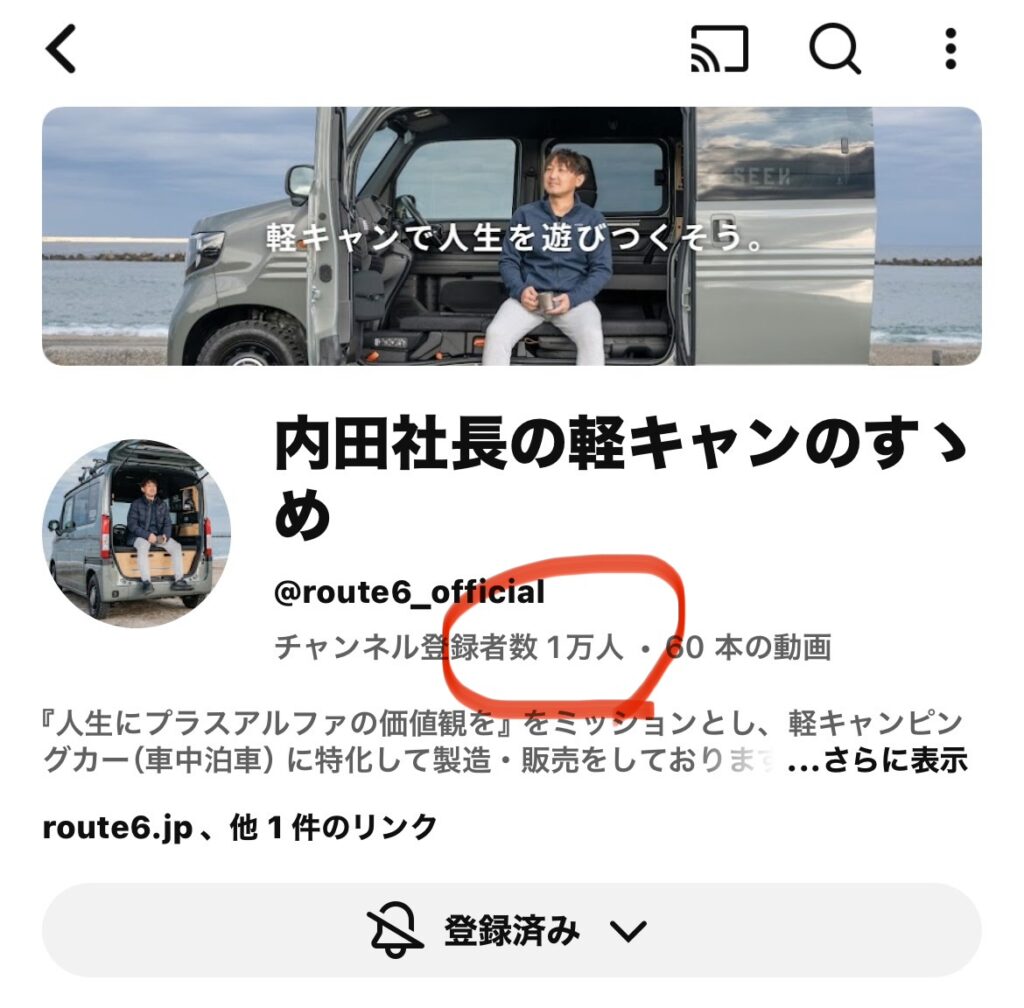
Task: Open the 登録済み subscription dropdown
Action: pos(511,931)
